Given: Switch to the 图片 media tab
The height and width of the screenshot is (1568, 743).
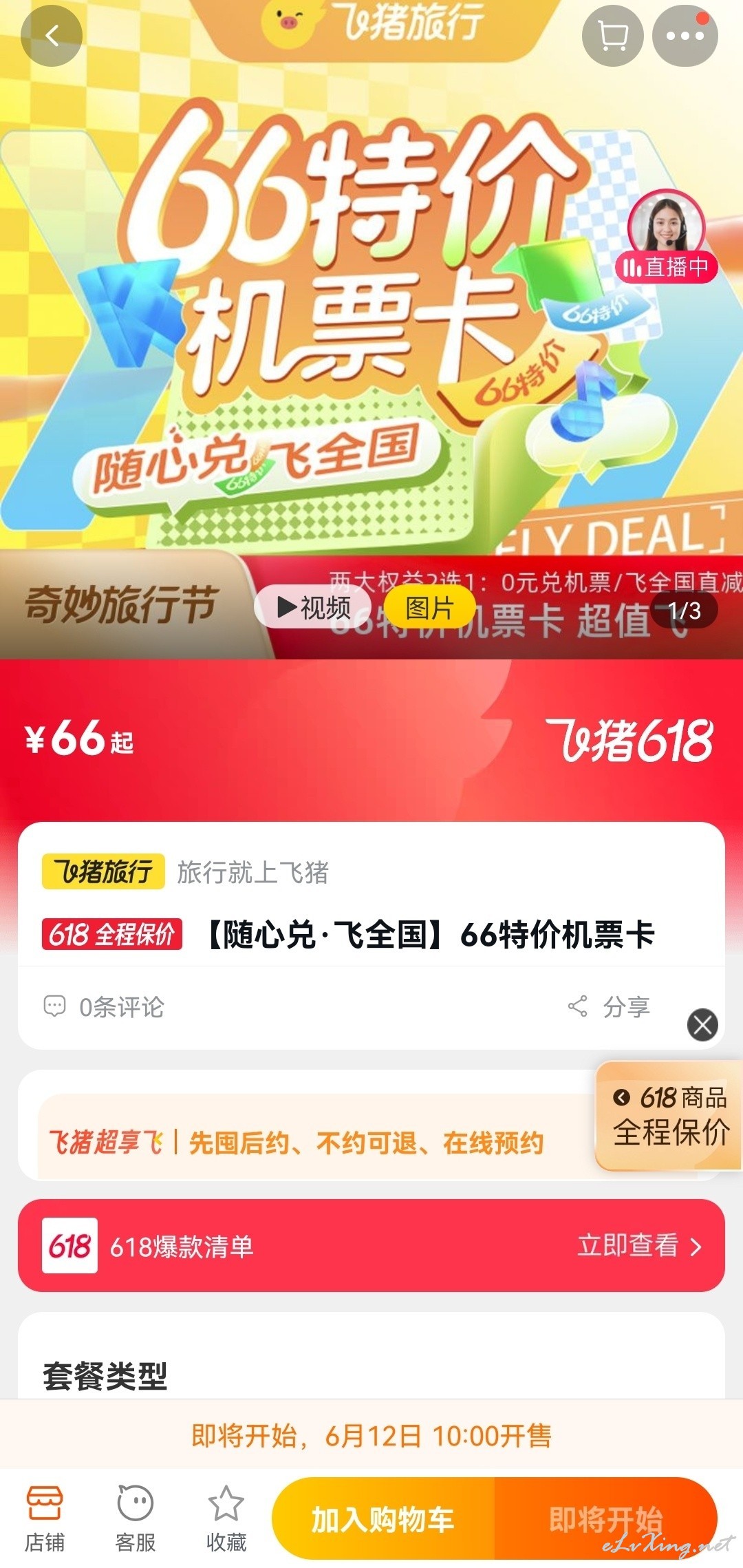Looking at the screenshot, I should click(429, 608).
